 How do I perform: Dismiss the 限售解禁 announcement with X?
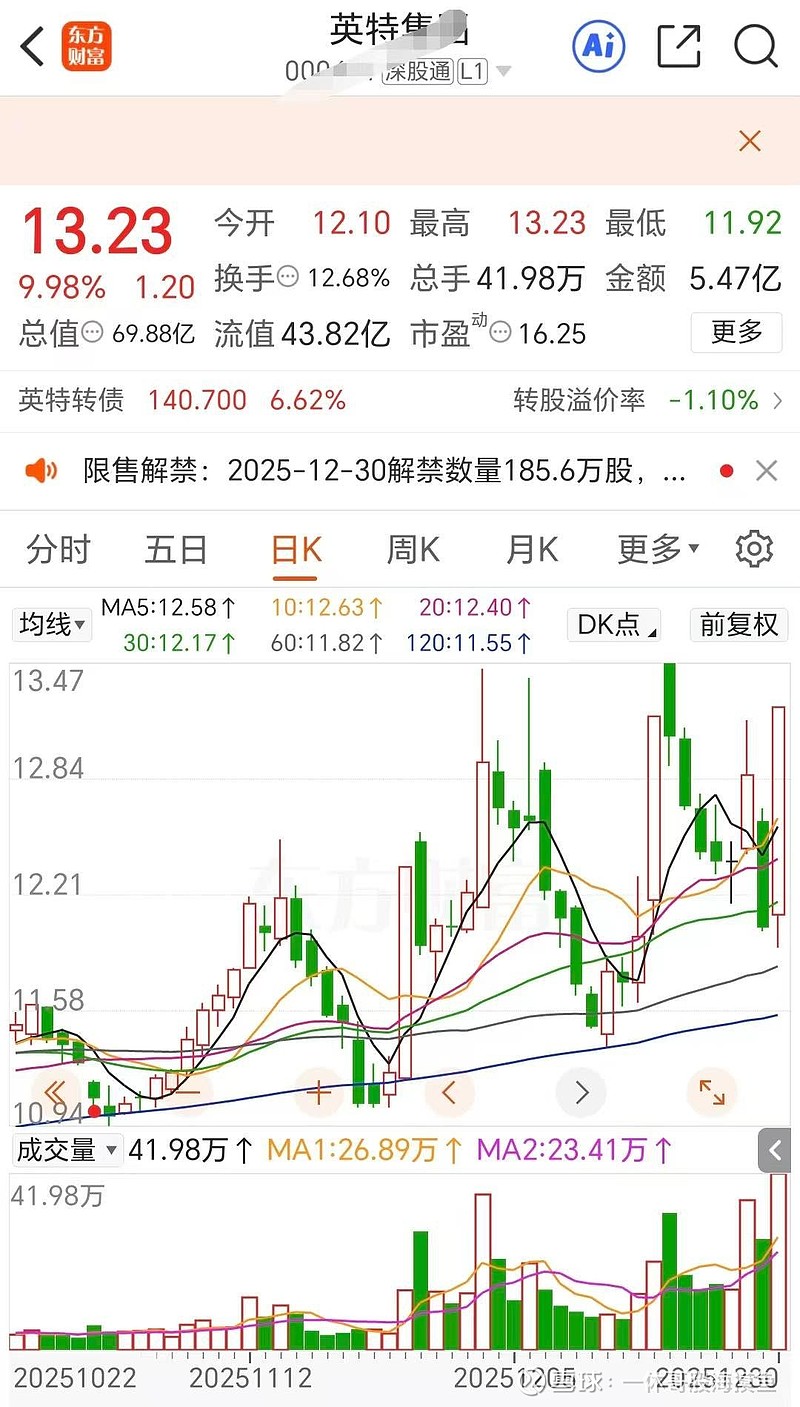click(x=766, y=470)
